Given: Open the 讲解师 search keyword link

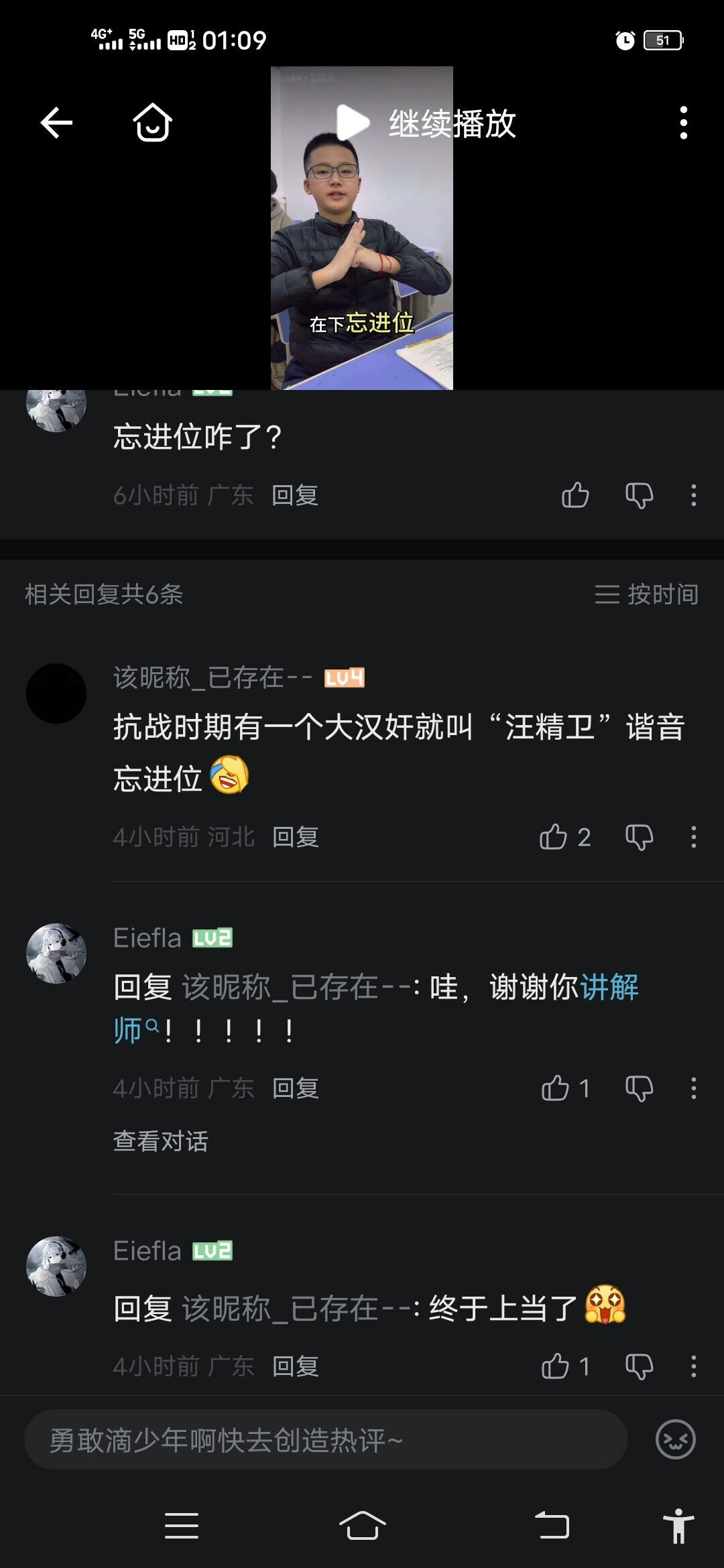Looking at the screenshot, I should (609, 988).
